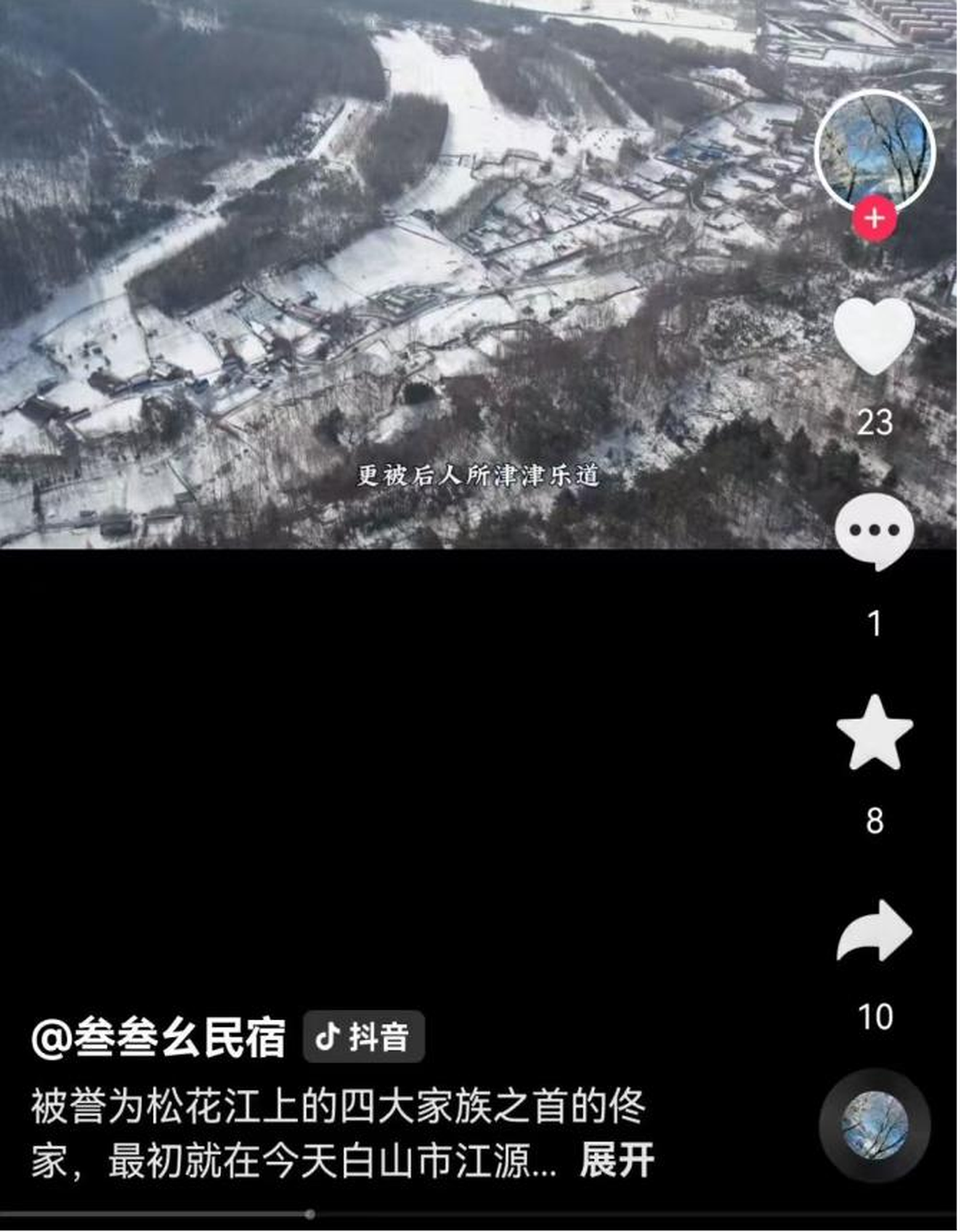
Task: Seek using the video progress bar
Action: click(310, 1214)
